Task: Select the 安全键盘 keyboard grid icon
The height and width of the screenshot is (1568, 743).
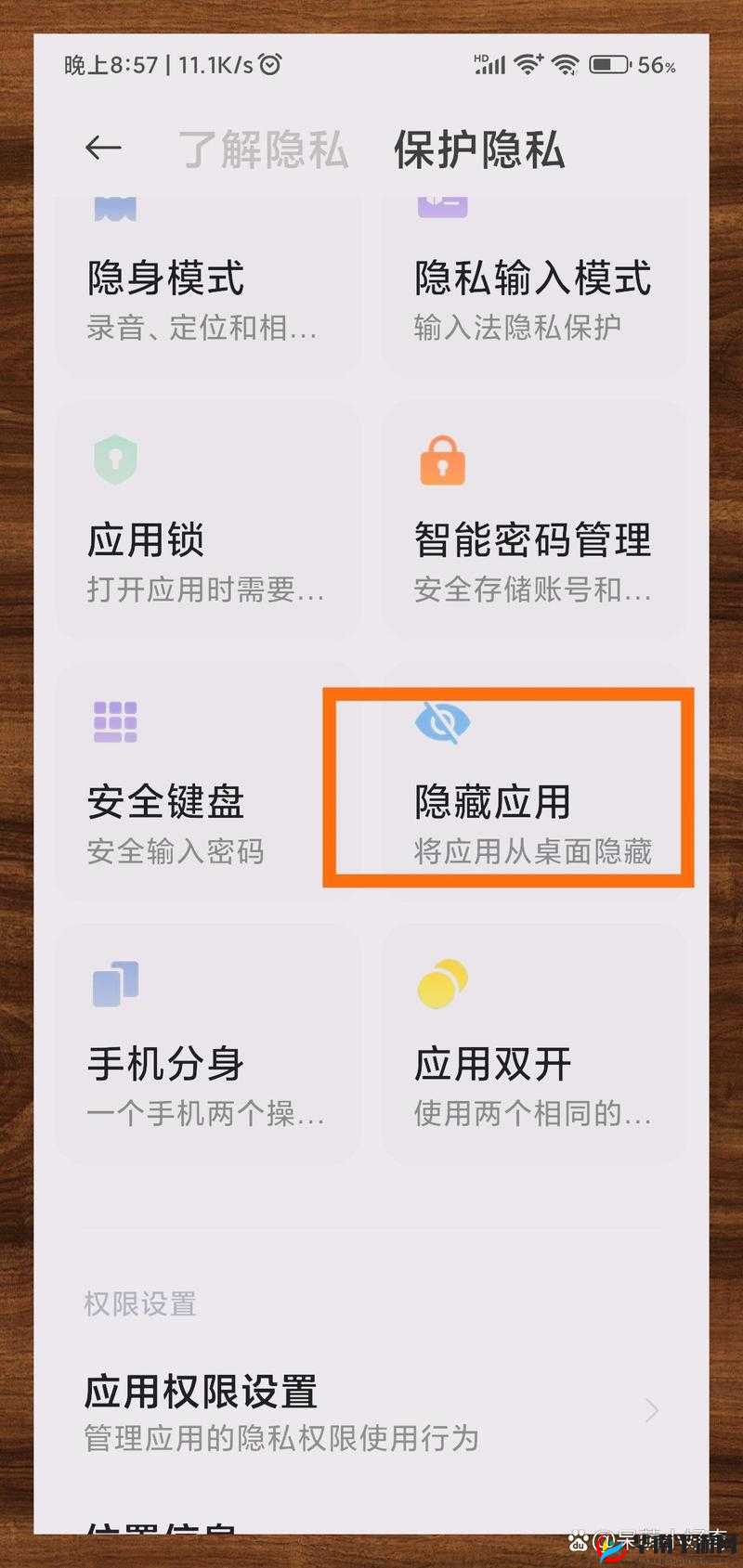Action: tap(114, 721)
